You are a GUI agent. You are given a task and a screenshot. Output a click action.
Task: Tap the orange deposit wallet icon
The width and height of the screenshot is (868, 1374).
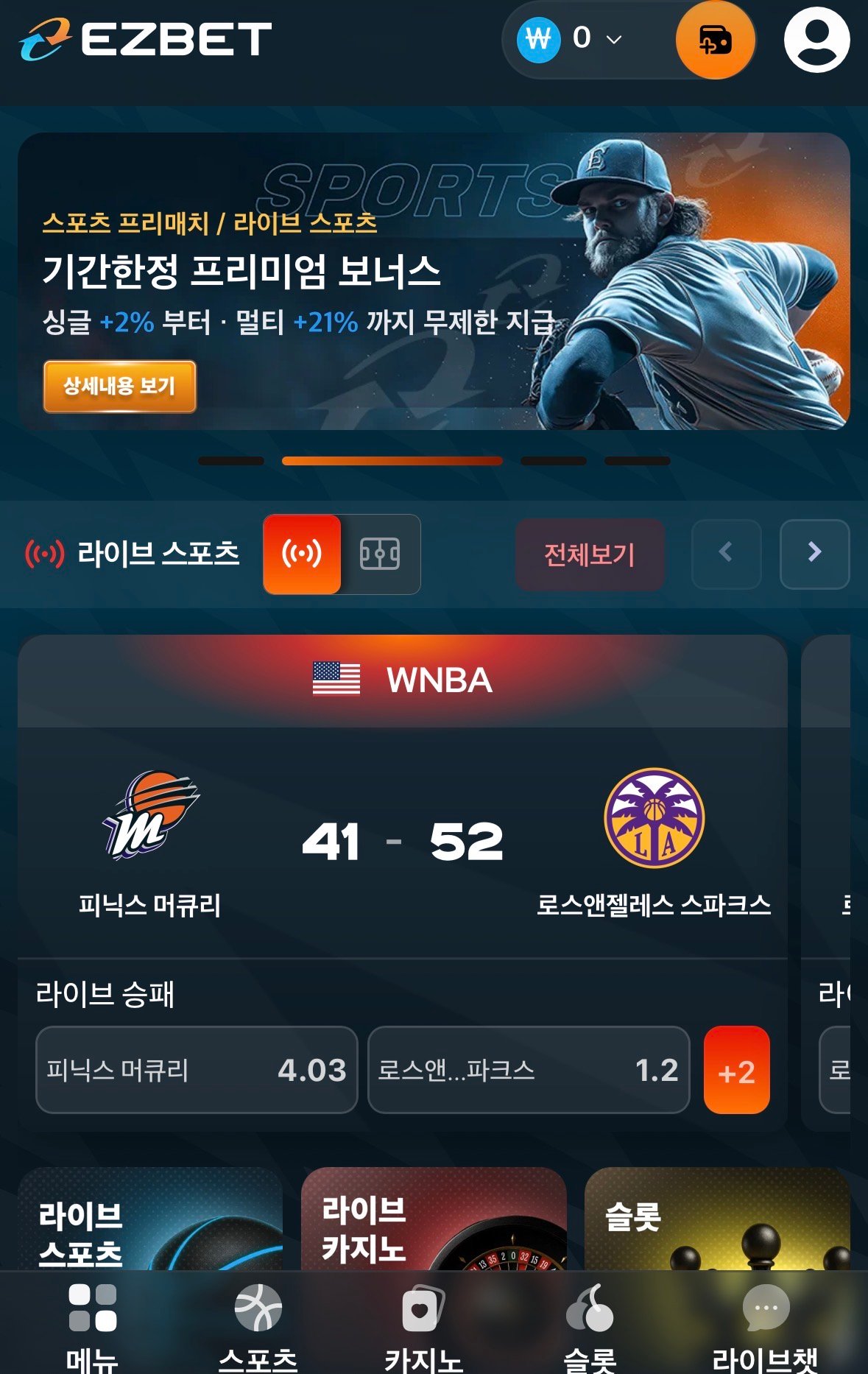pos(715,39)
